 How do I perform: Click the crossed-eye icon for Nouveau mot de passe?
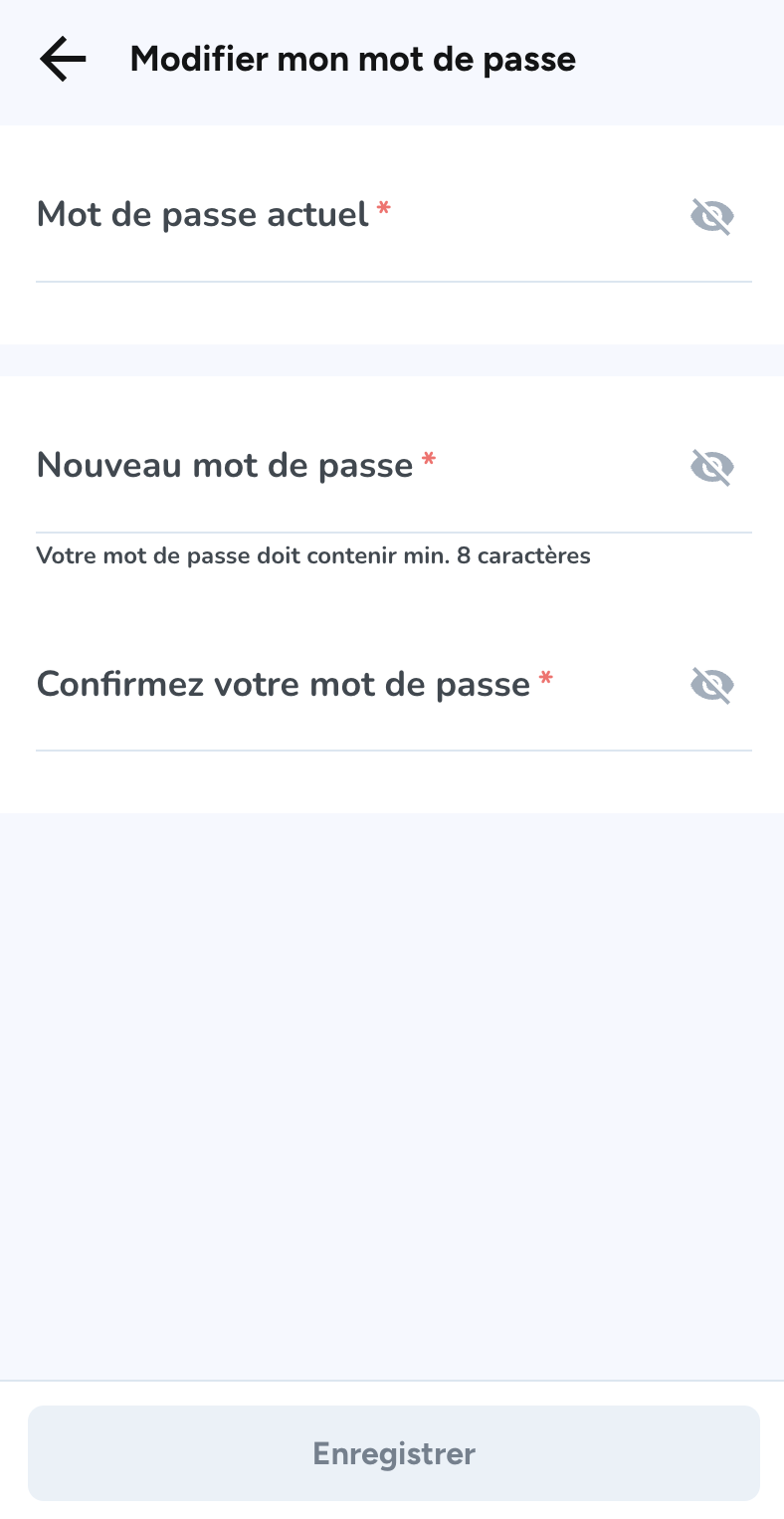pyautogui.click(x=711, y=466)
